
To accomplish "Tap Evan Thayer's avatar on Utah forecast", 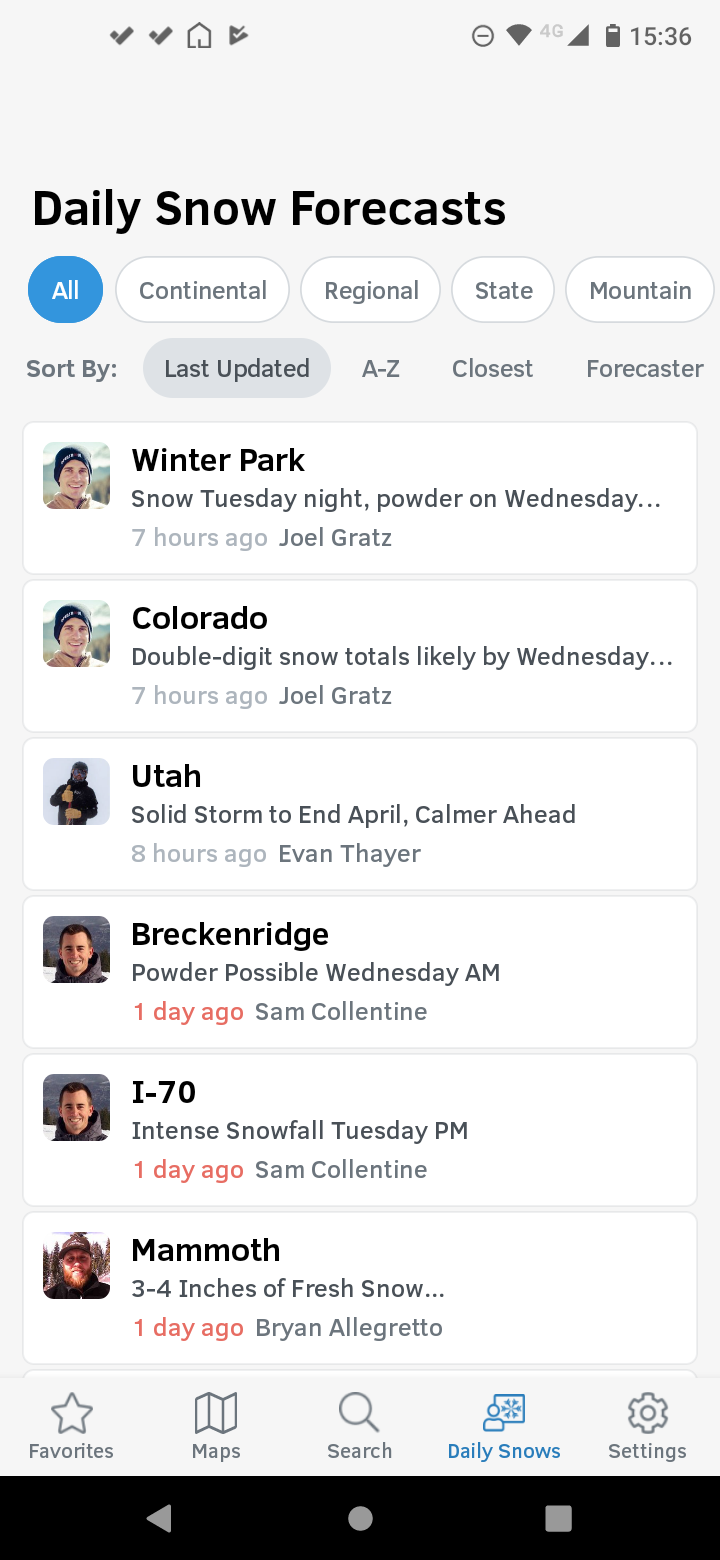I will pos(76,791).
